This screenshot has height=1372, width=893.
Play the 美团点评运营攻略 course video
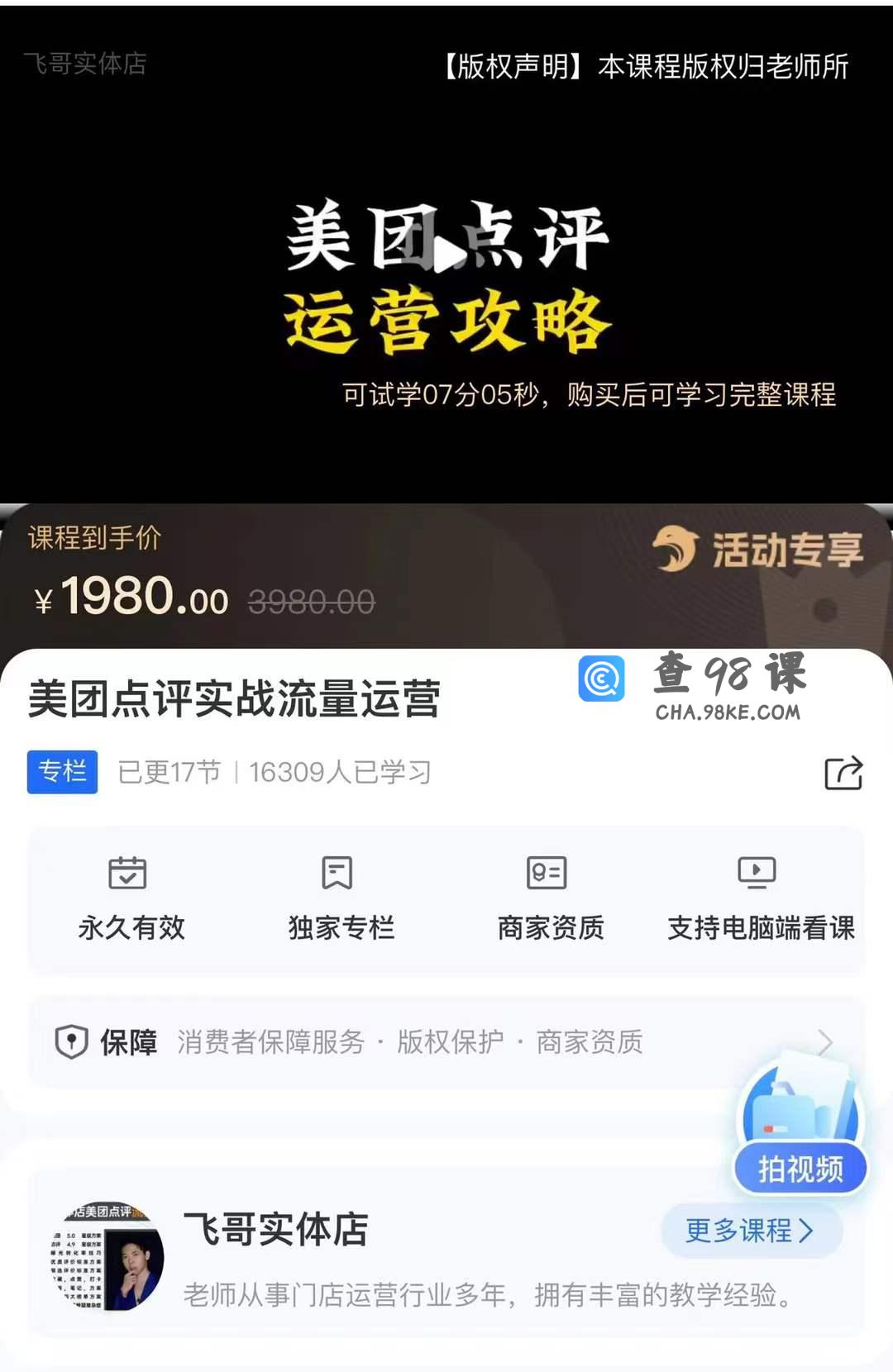pyautogui.click(x=447, y=254)
